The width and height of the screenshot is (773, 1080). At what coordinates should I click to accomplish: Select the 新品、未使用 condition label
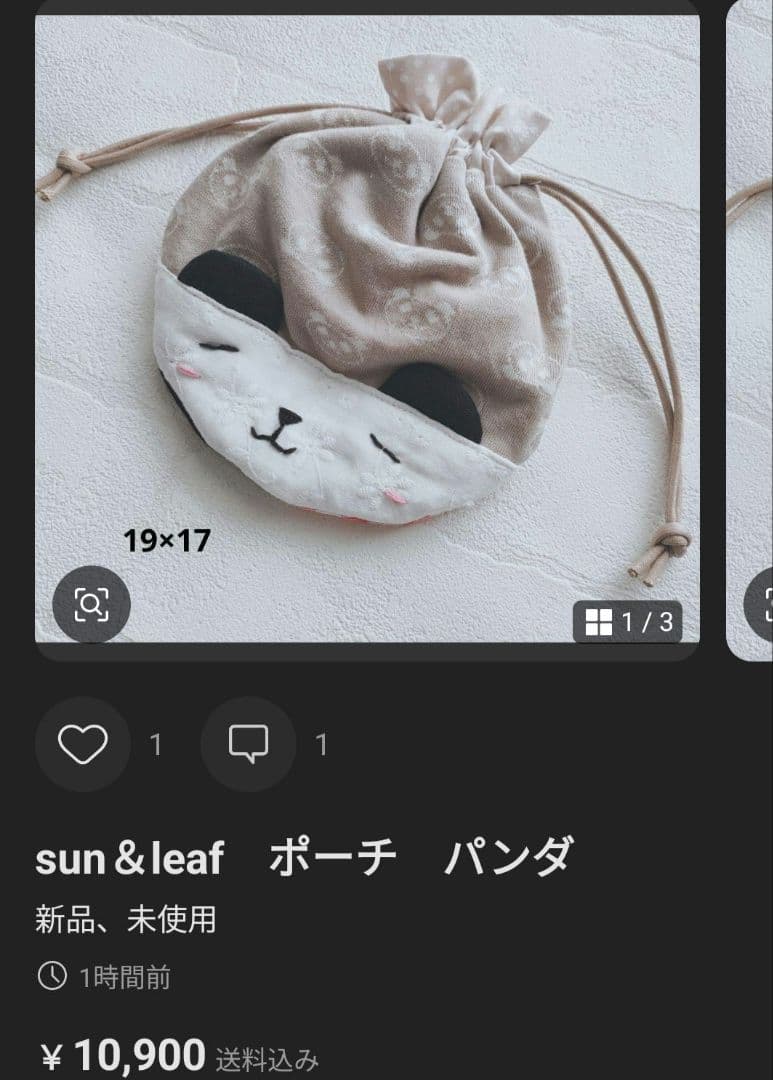click(121, 921)
